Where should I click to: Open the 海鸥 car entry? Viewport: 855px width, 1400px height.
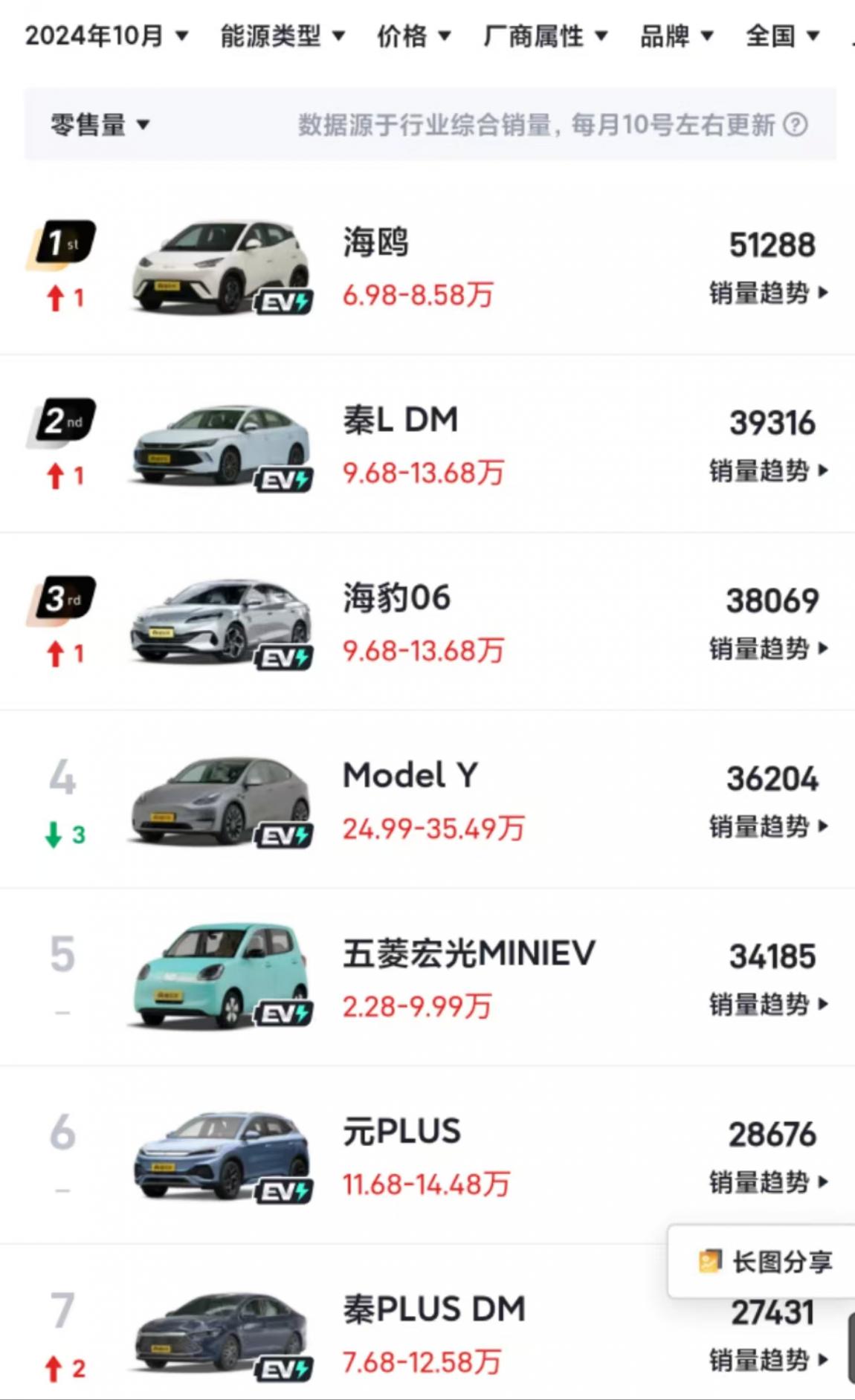point(375,242)
